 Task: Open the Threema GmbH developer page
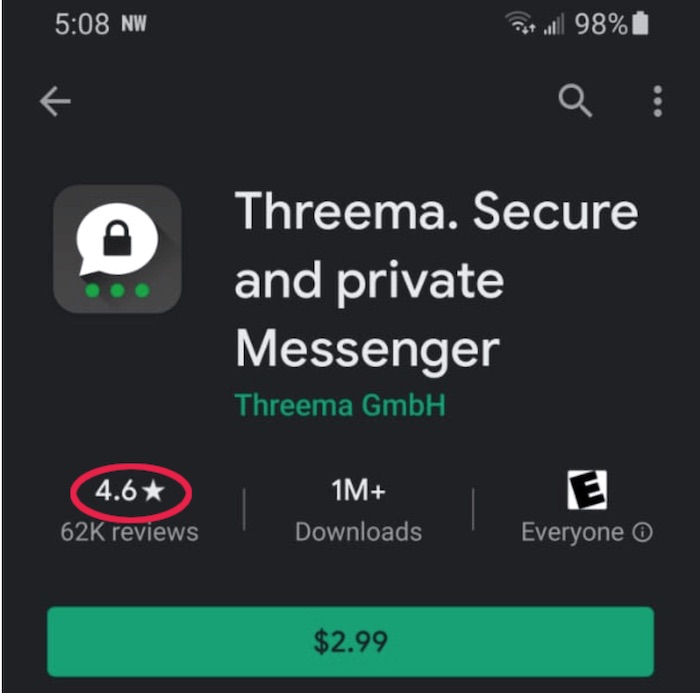(339, 406)
